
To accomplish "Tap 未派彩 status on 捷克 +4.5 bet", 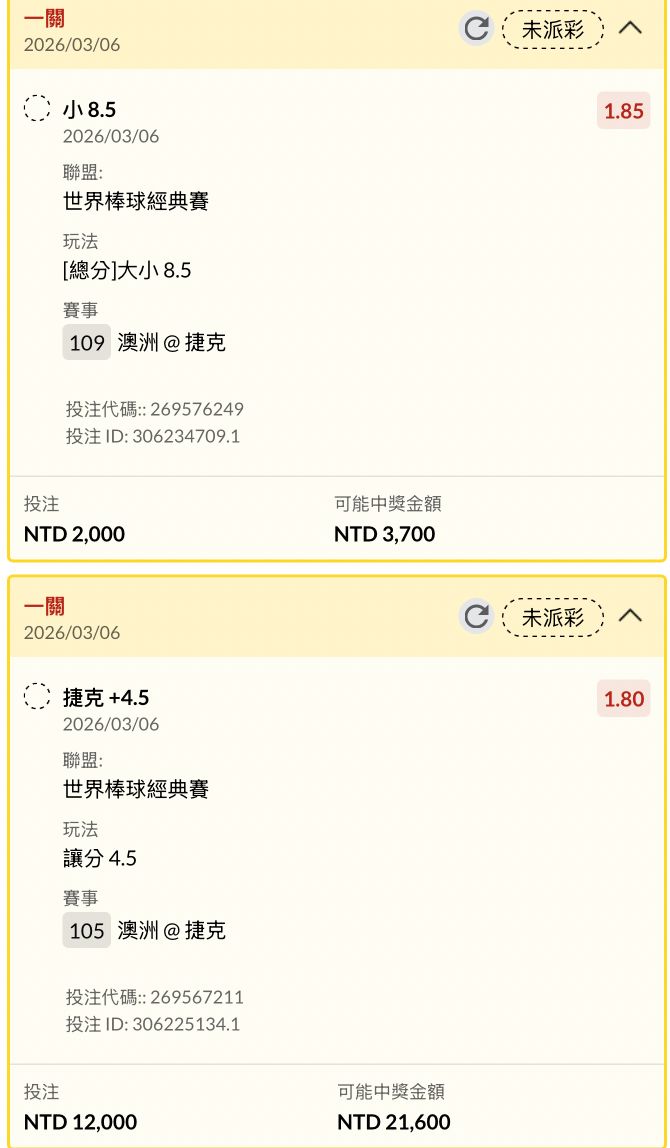I will click(553, 617).
